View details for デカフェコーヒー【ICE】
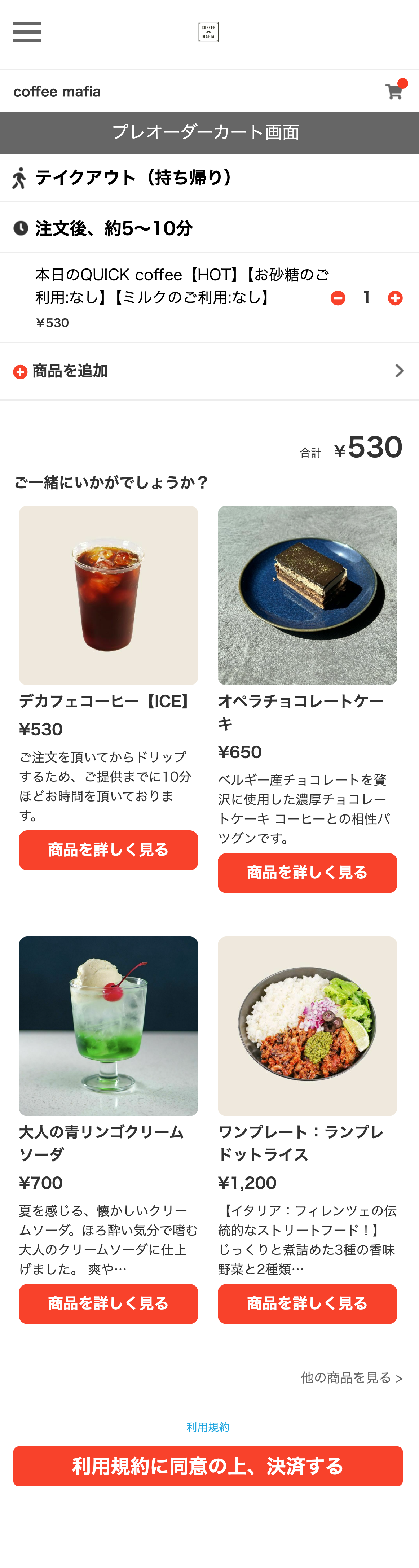This screenshot has width=419, height=1568. tap(108, 850)
